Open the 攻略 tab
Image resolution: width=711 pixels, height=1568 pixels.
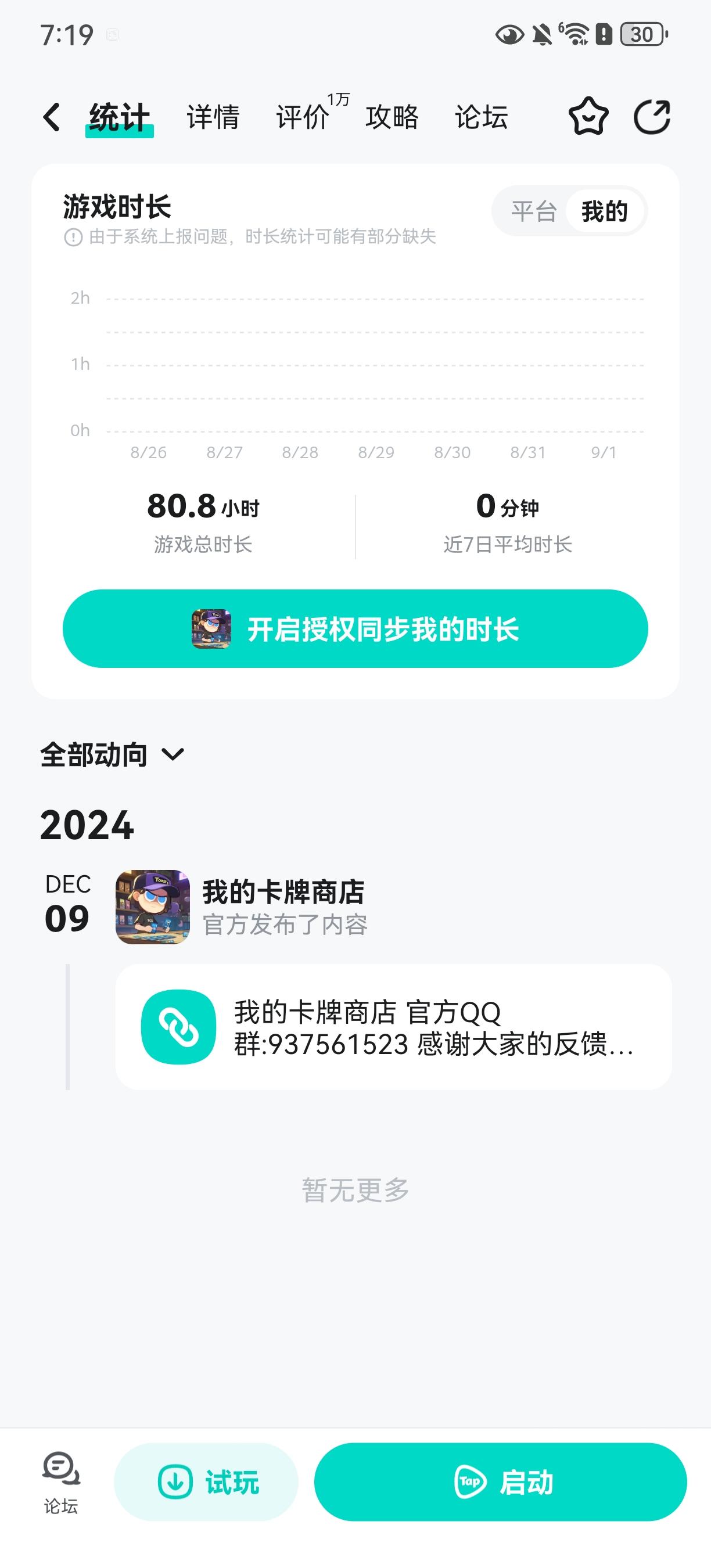click(392, 117)
